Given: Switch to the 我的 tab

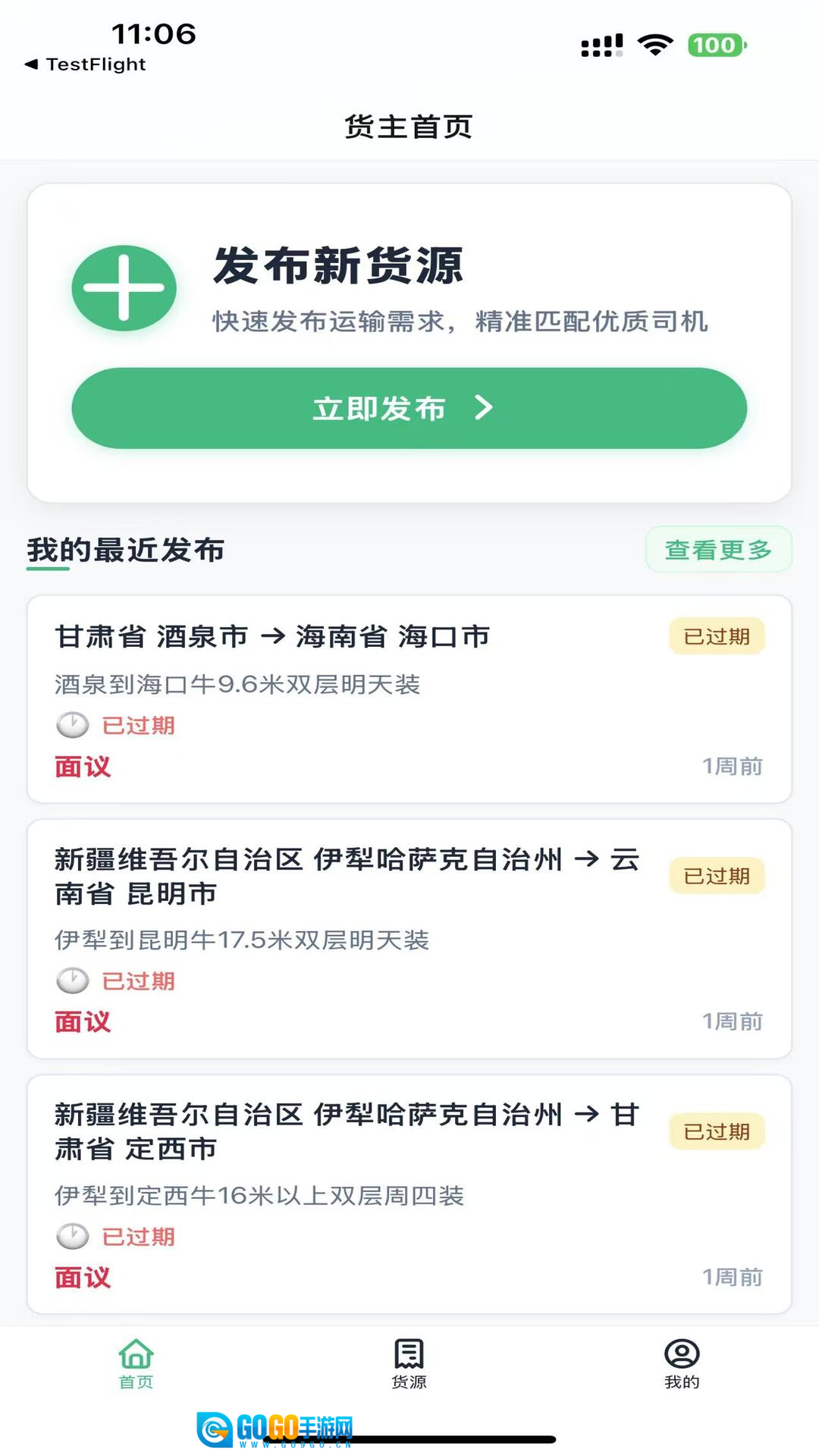Looking at the screenshot, I should point(682,1364).
